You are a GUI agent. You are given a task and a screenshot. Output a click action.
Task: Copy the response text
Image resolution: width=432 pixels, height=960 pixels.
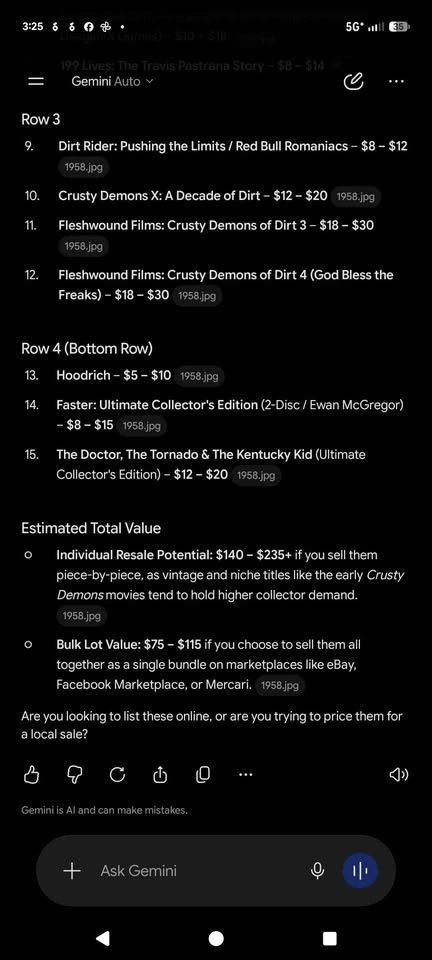pos(203,775)
